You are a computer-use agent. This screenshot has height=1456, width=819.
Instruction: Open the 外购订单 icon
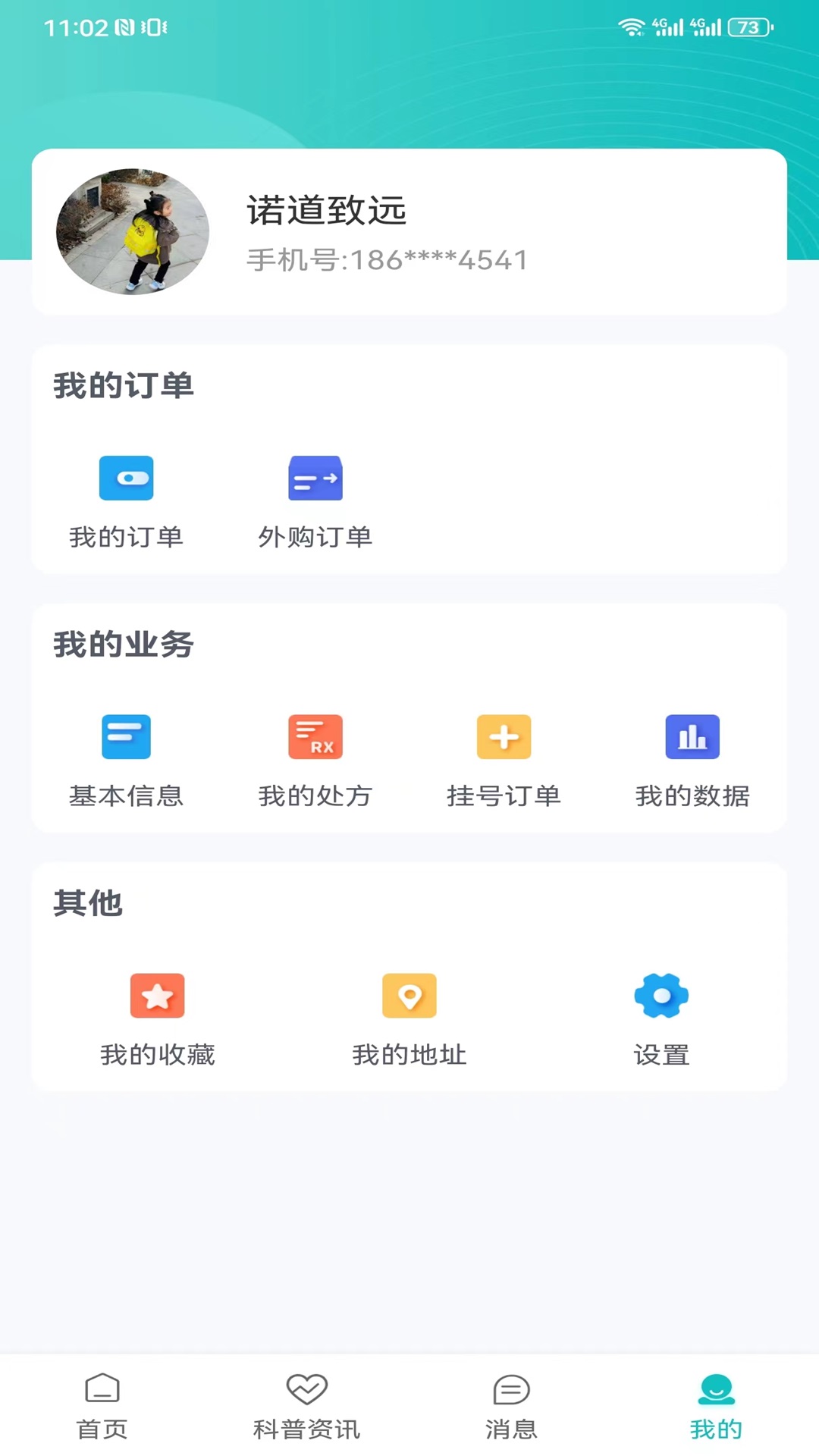(x=315, y=478)
